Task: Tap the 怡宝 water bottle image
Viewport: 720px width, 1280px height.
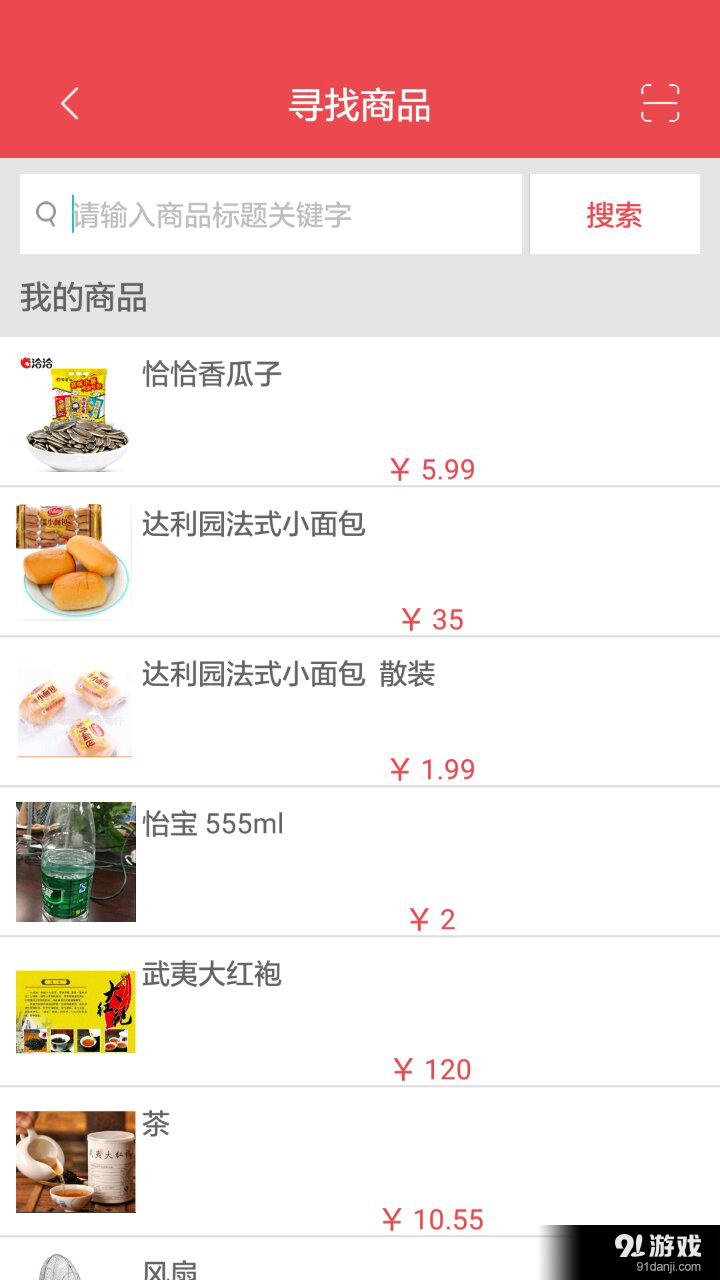Action: click(x=75, y=860)
